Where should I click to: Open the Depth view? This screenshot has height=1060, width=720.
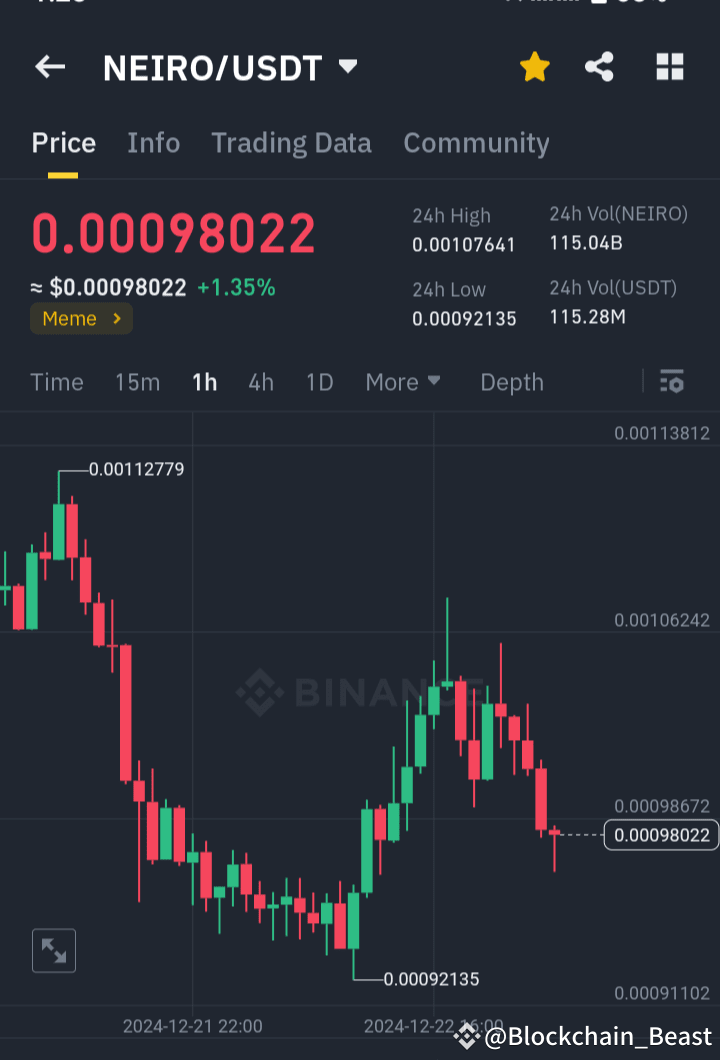pos(511,382)
